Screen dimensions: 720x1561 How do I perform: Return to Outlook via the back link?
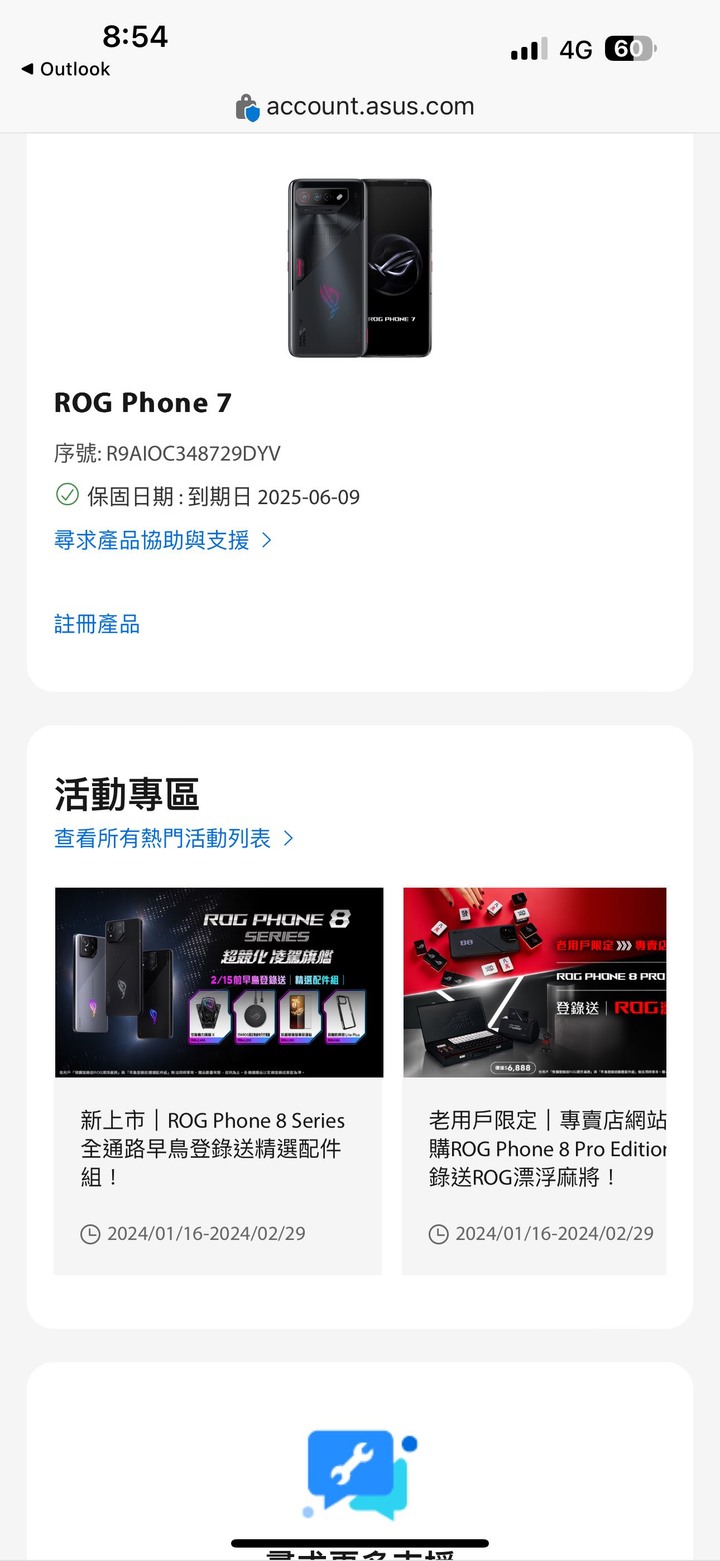[65, 69]
